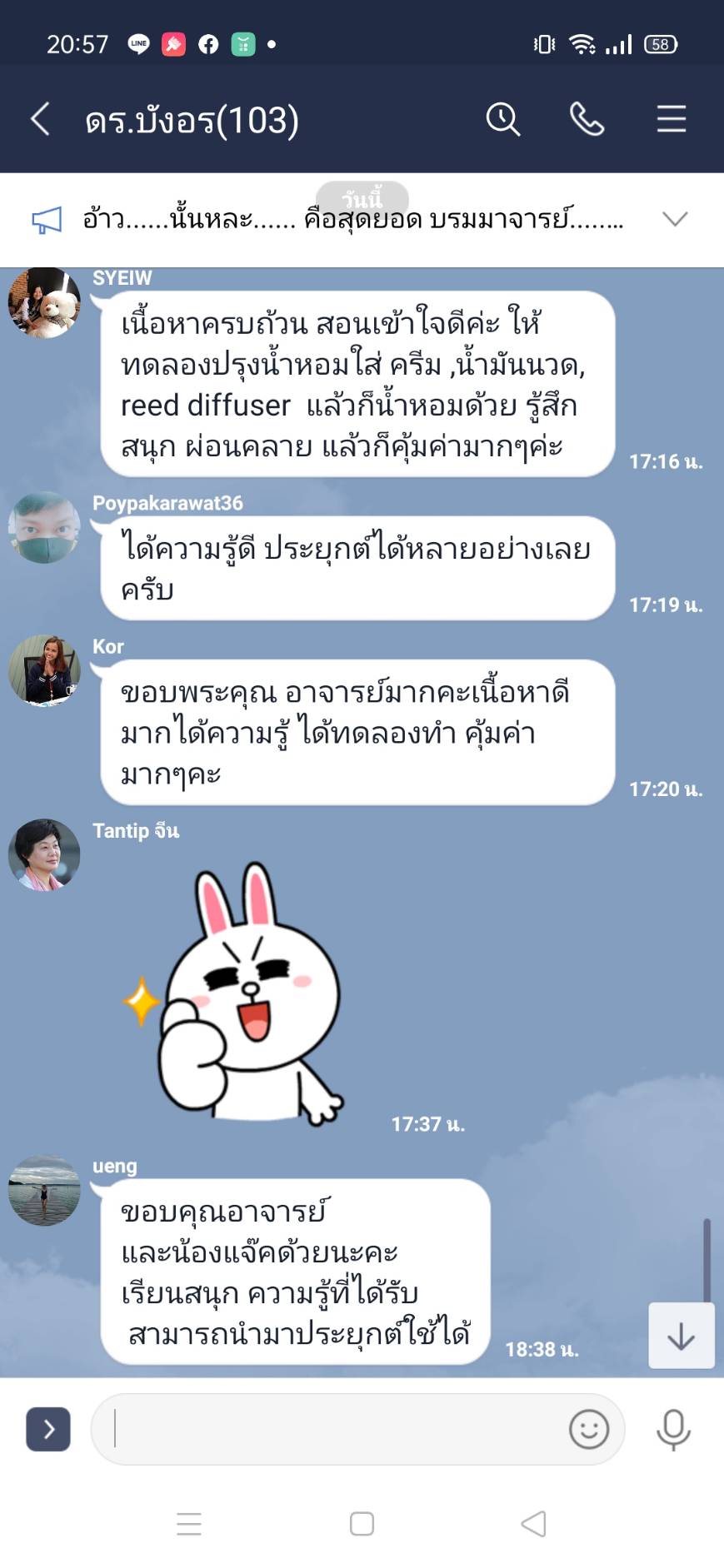View Tantip จีน's profile picture

44,855
